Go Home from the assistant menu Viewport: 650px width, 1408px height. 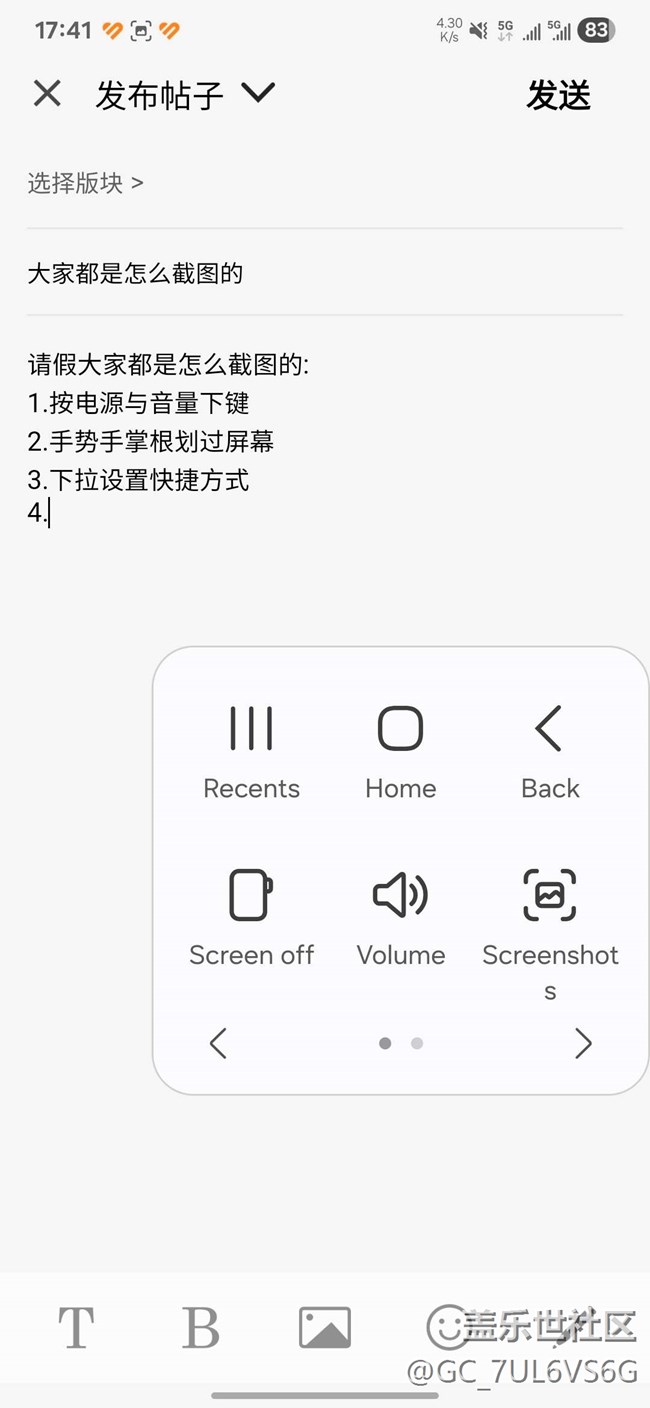400,753
